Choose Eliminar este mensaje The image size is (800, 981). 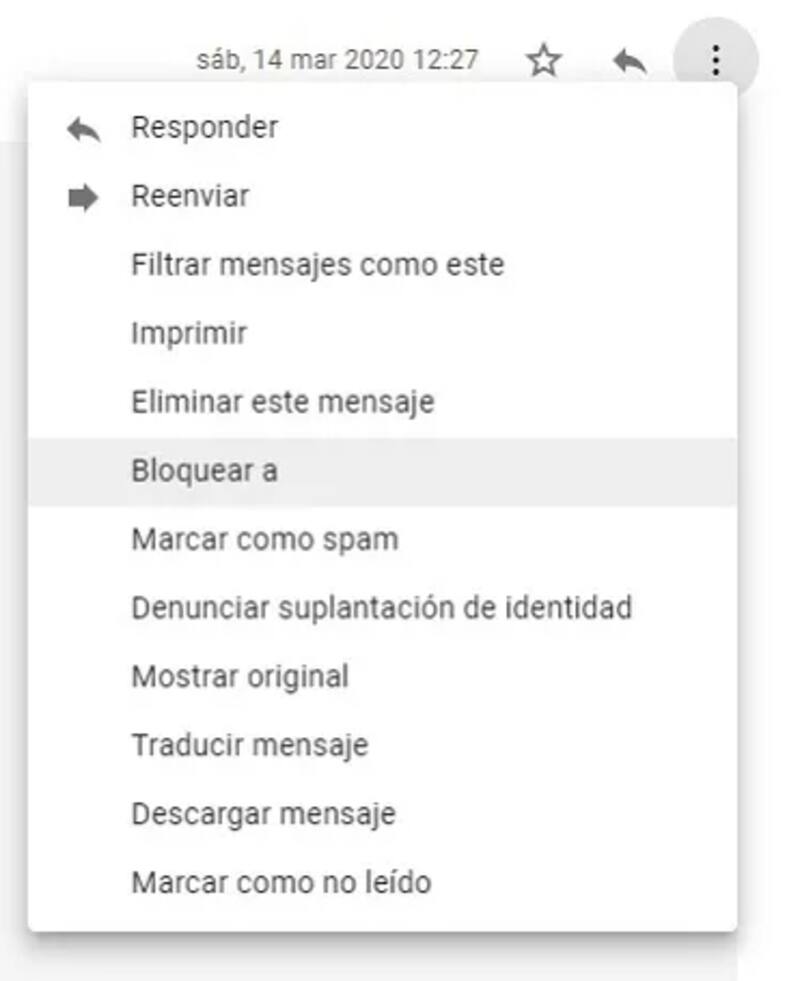[x=282, y=403]
